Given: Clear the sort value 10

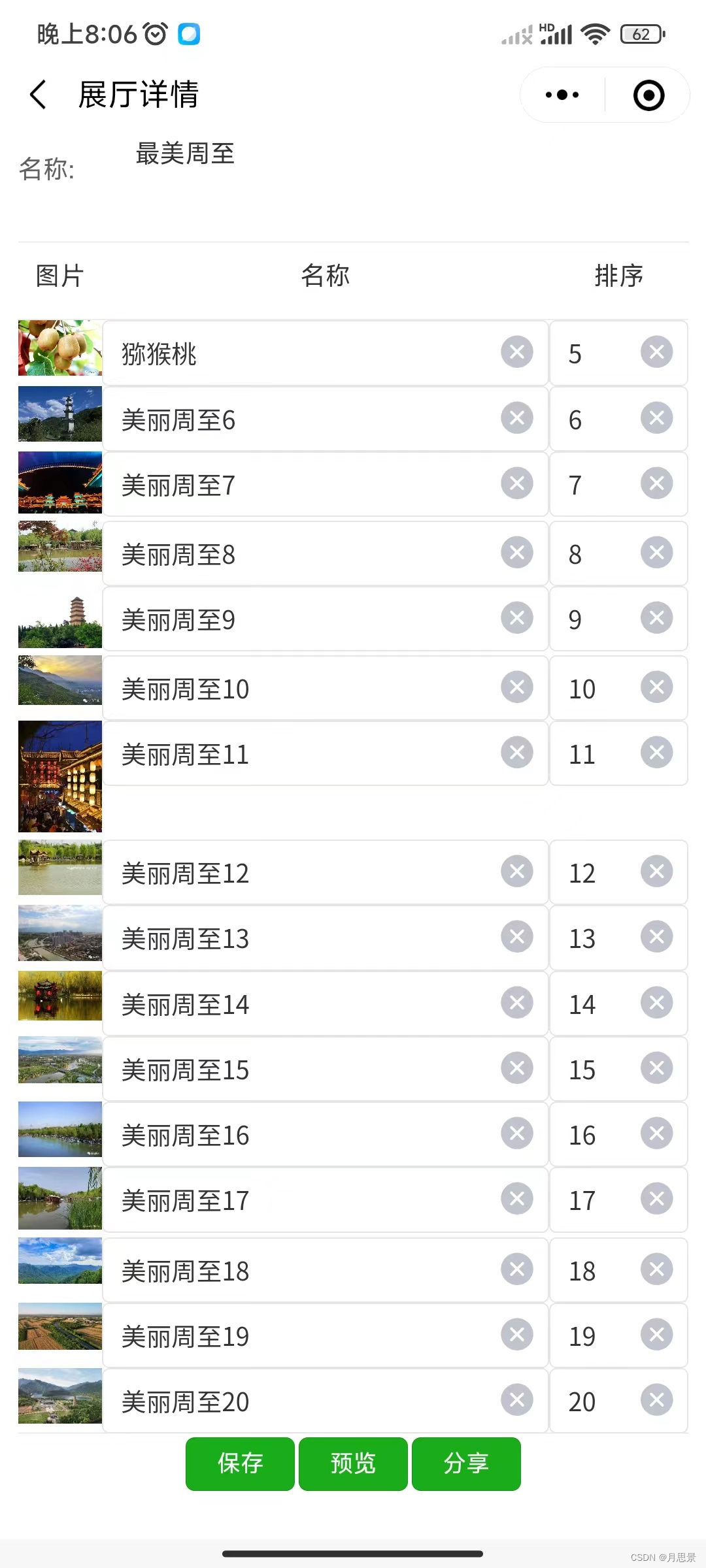Looking at the screenshot, I should [656, 687].
